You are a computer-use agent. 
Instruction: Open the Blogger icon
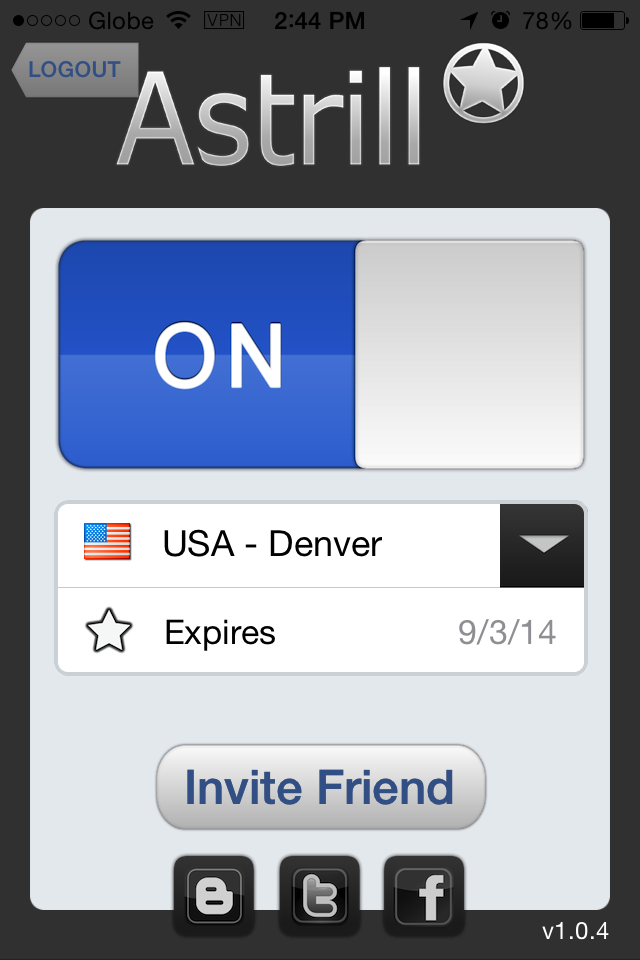click(214, 895)
